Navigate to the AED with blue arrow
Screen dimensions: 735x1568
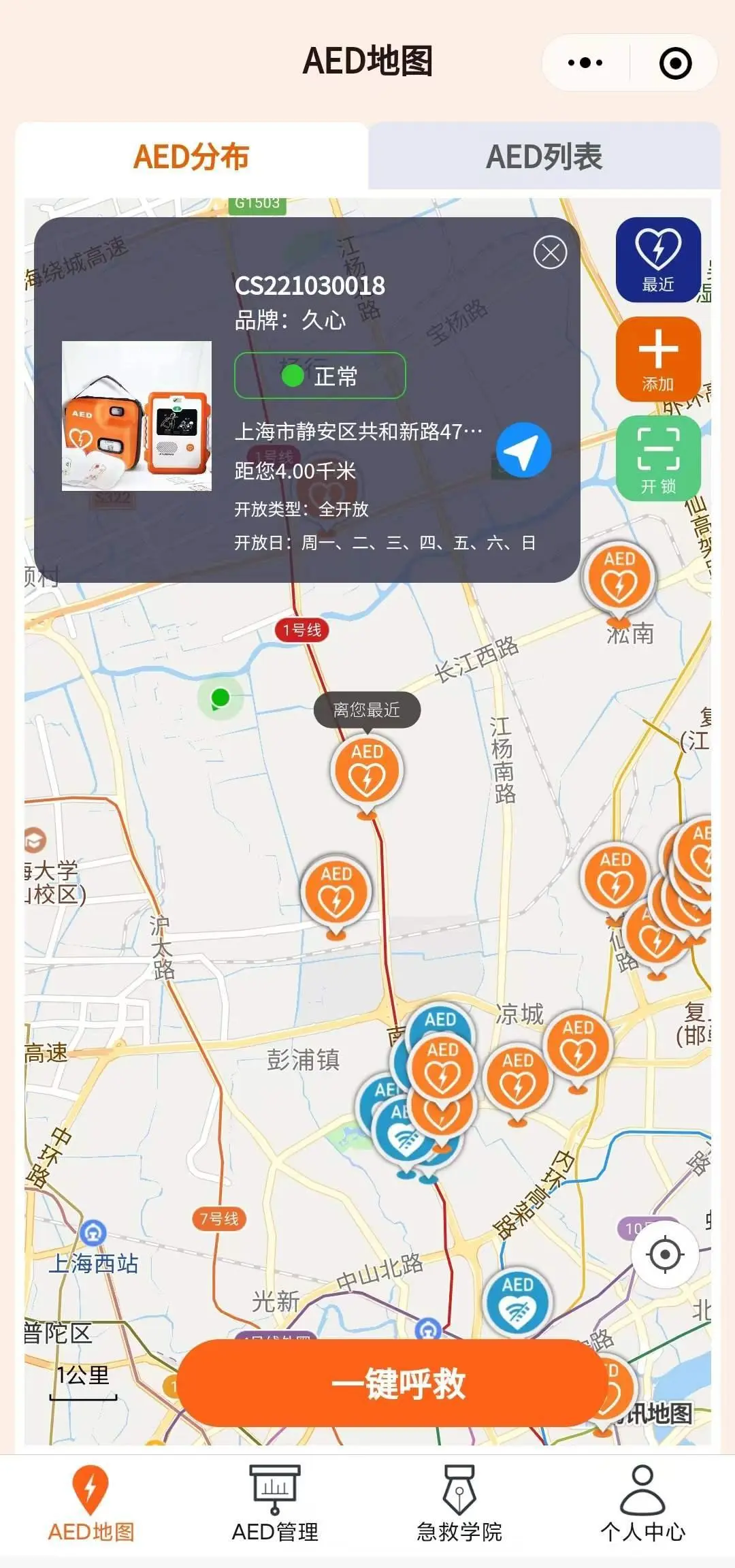click(x=523, y=450)
